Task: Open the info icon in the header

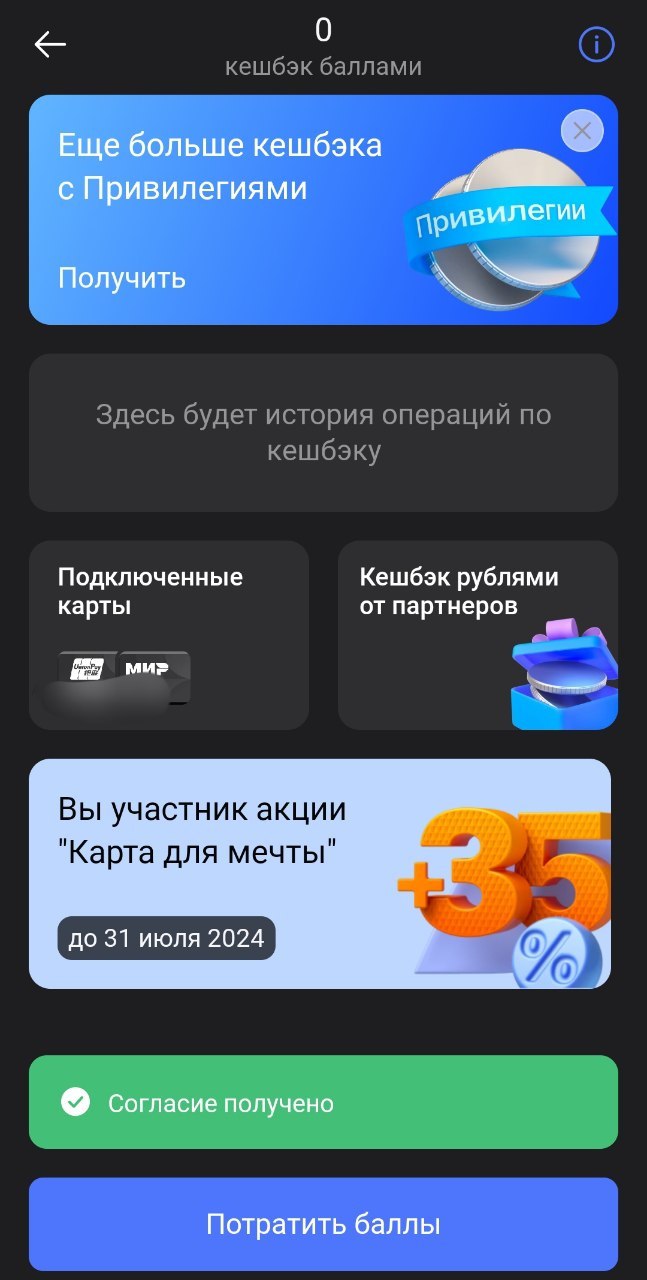Action: [x=597, y=45]
